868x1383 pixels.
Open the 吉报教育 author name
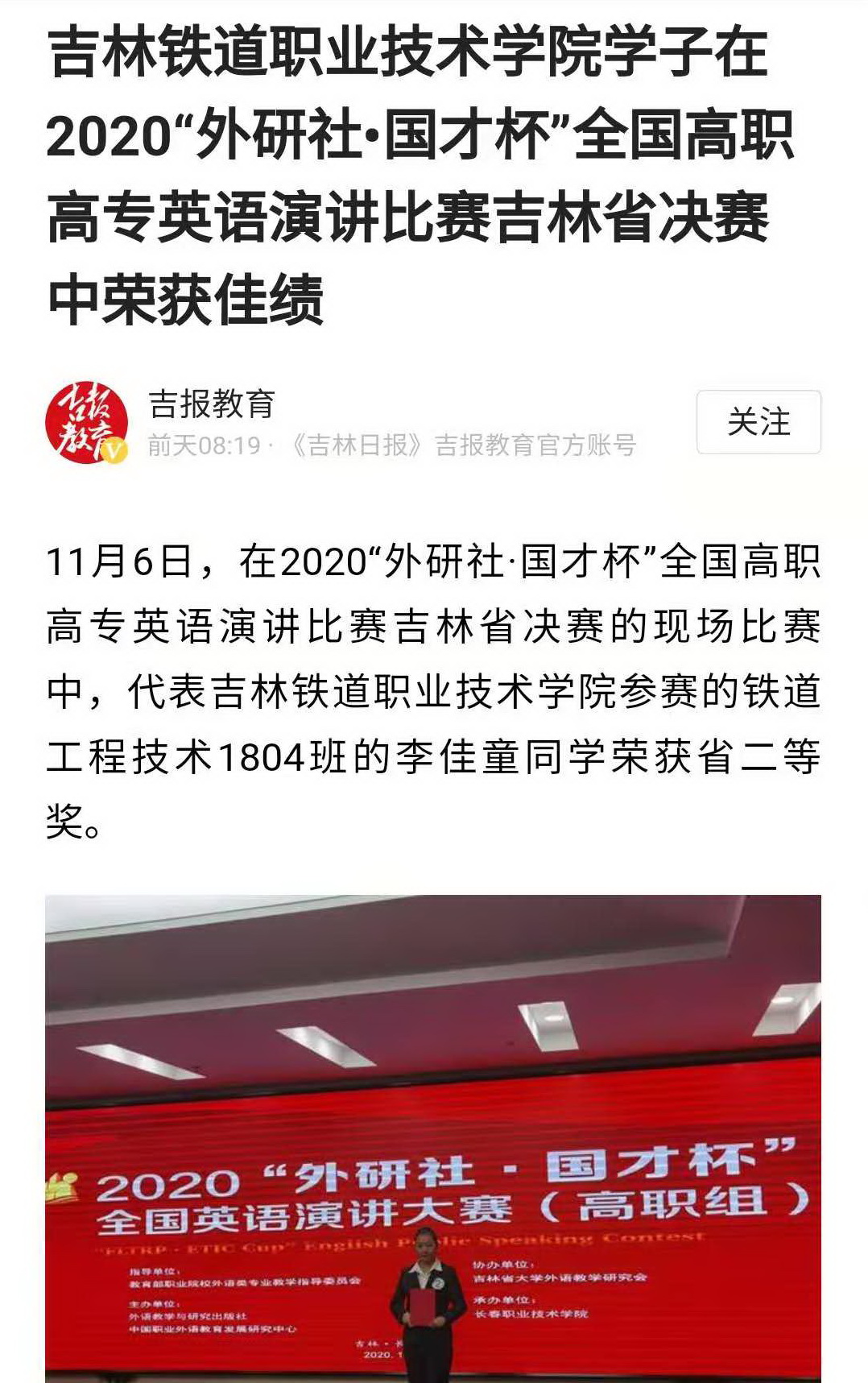tap(212, 404)
